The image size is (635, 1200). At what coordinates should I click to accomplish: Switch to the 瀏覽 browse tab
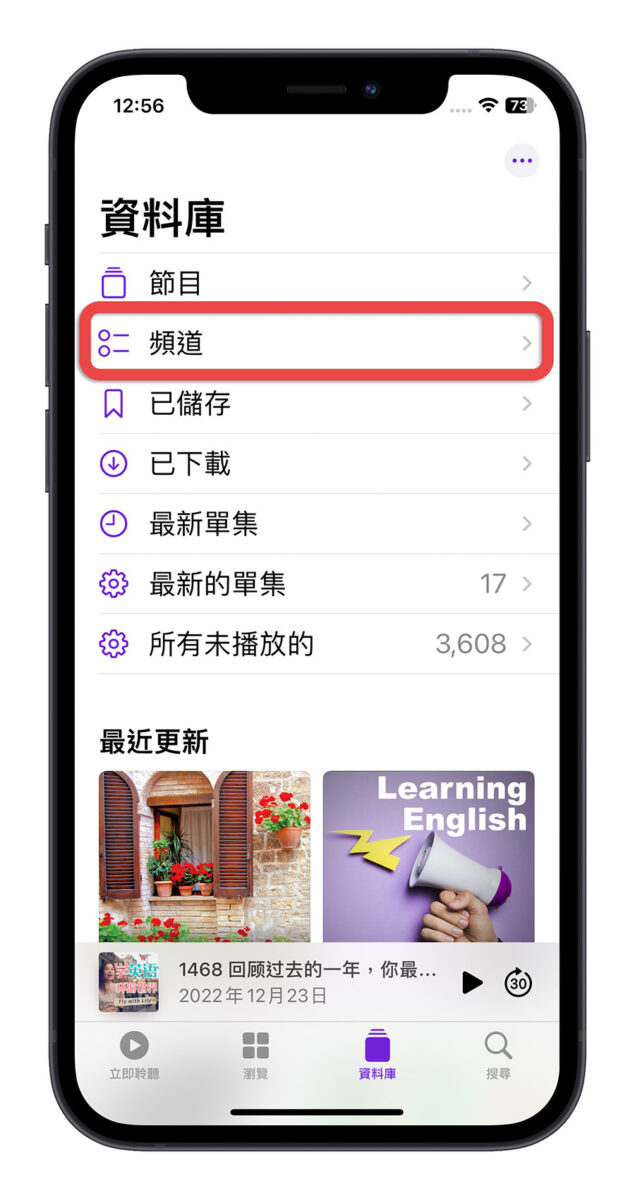pos(256,1056)
